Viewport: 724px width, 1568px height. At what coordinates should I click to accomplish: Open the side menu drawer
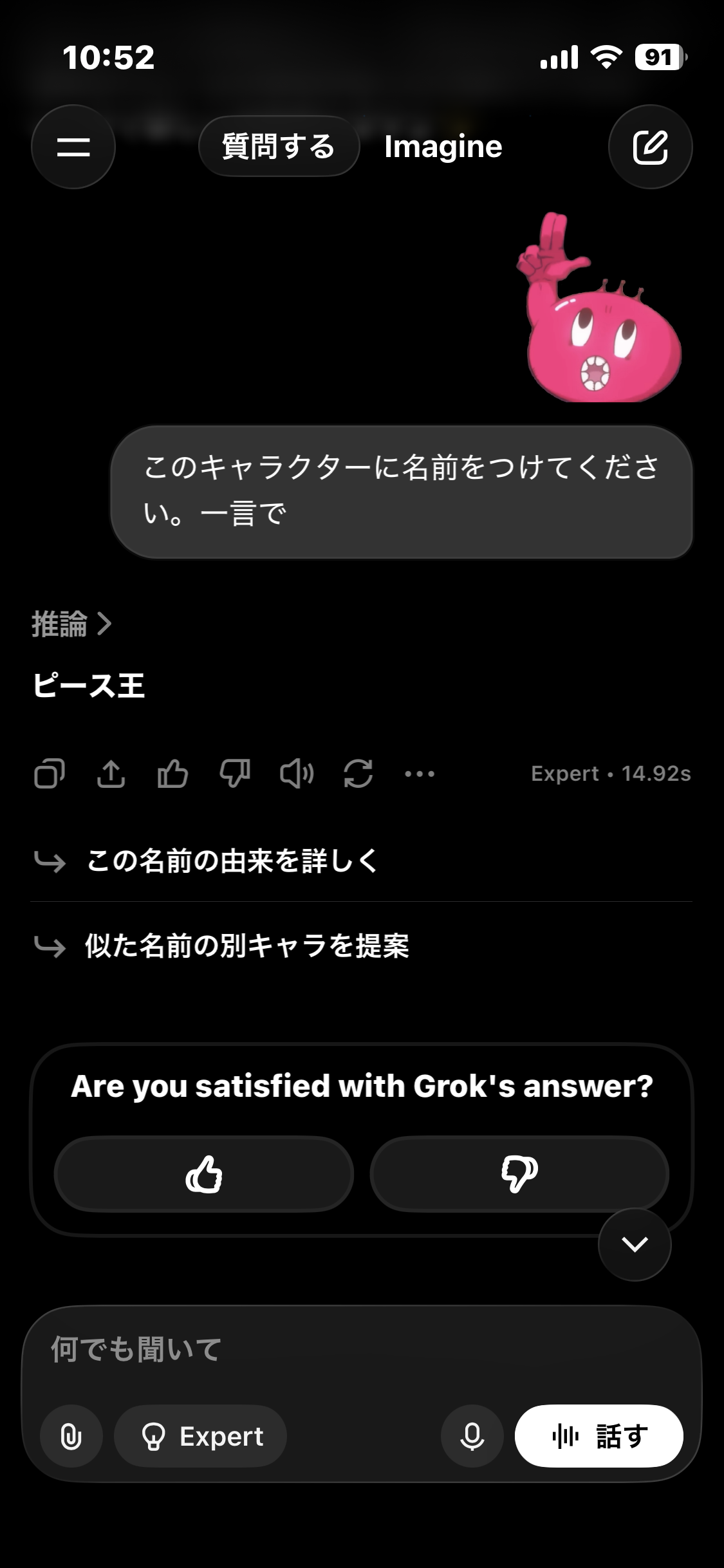[73, 147]
